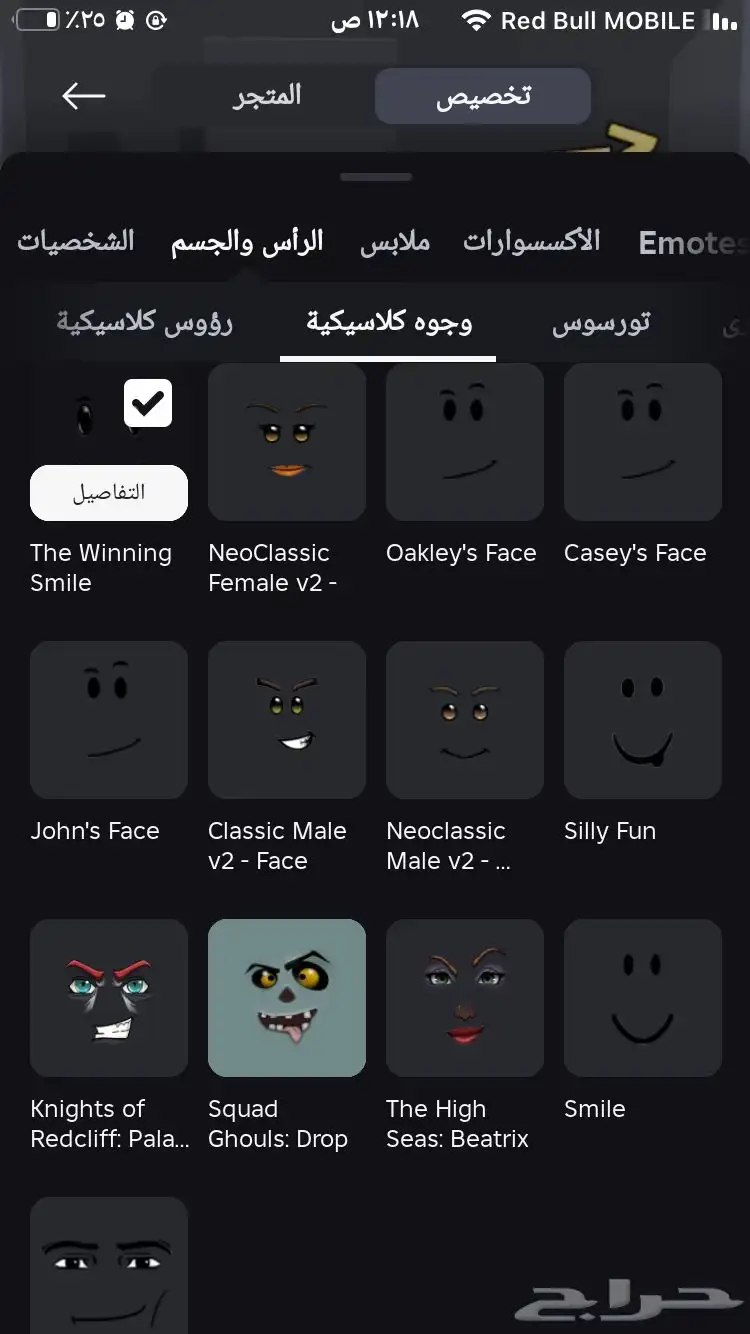The height and width of the screenshot is (1334, 750).
Task: Select The High Seas: Beatrix face
Action: (x=465, y=998)
